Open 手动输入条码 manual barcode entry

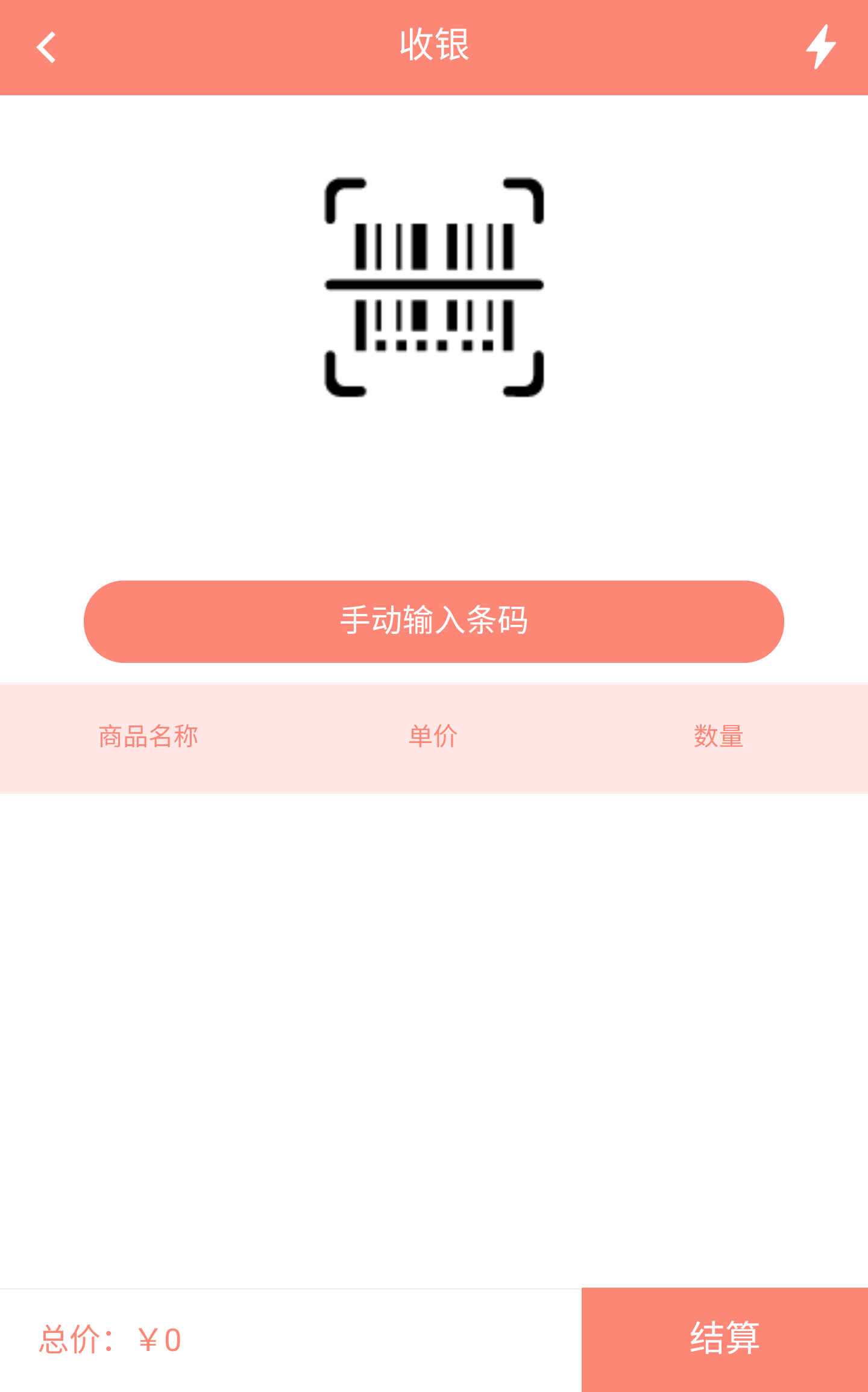(434, 621)
